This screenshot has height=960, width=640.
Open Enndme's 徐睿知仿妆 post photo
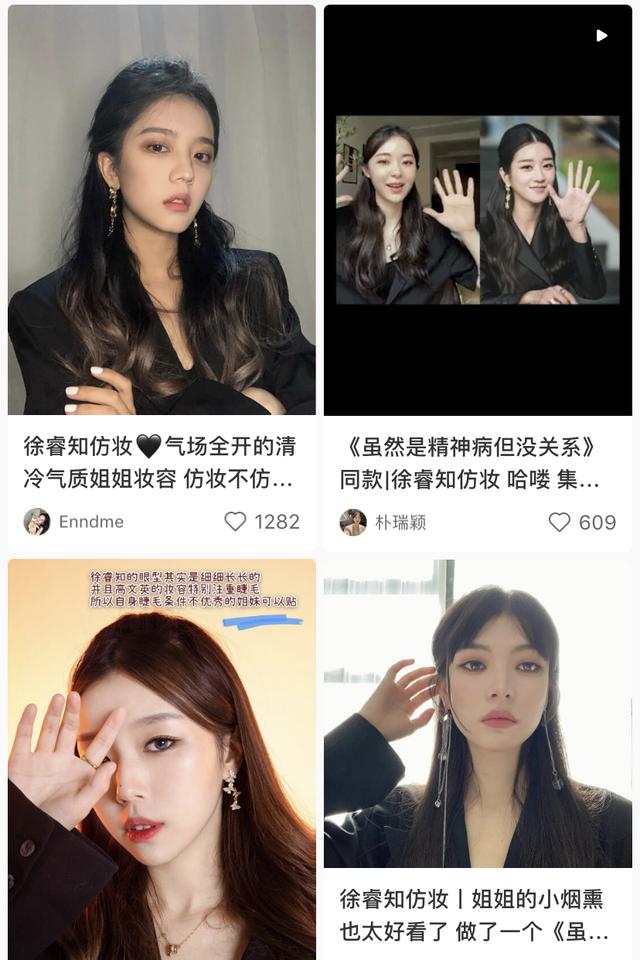[162, 210]
